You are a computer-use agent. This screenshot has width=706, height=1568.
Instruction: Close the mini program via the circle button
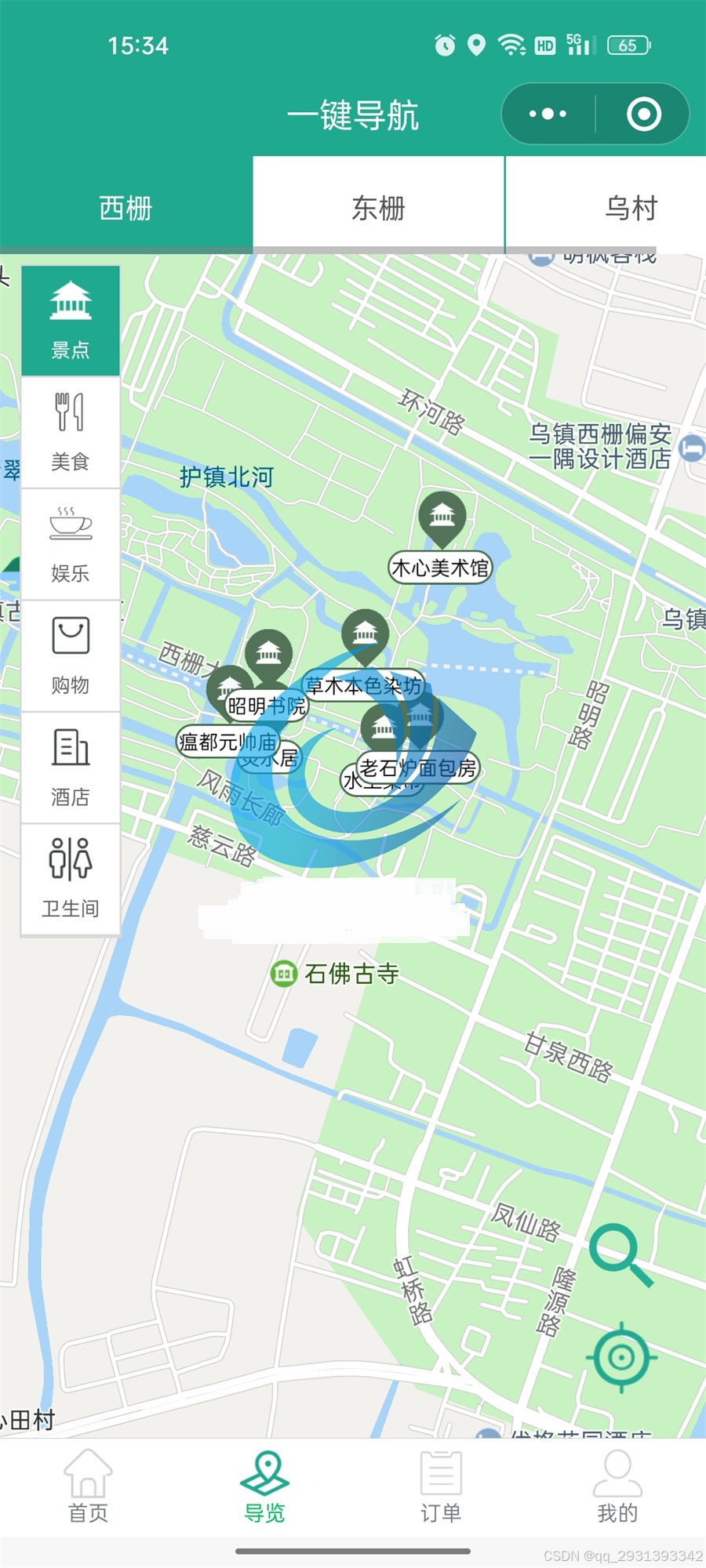click(x=643, y=114)
